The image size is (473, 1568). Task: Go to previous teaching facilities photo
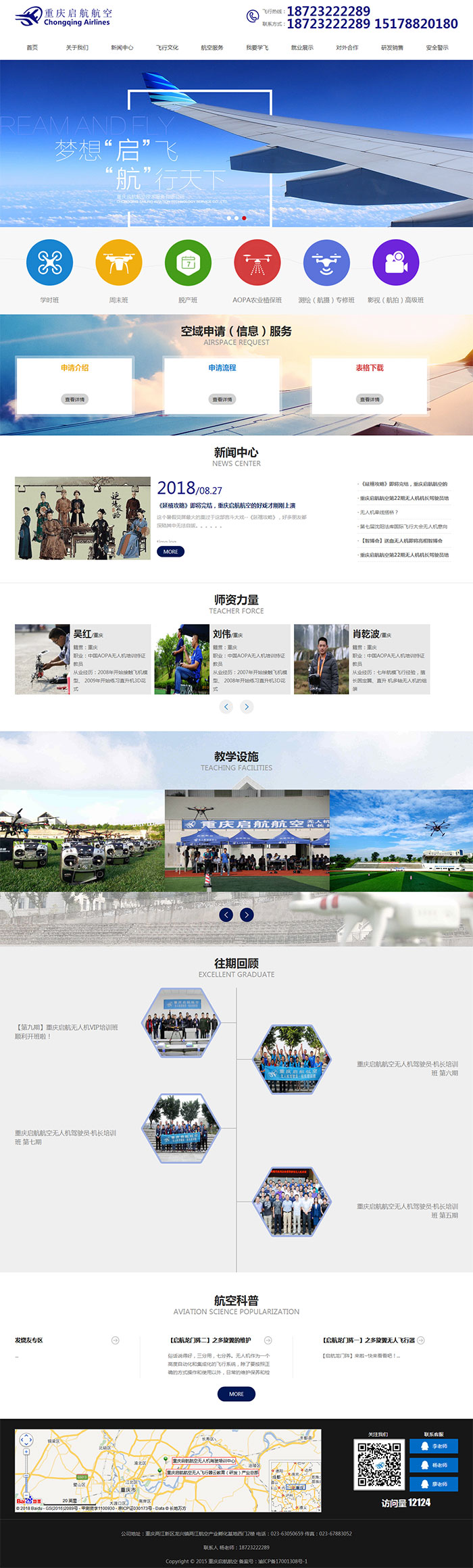coord(226,914)
